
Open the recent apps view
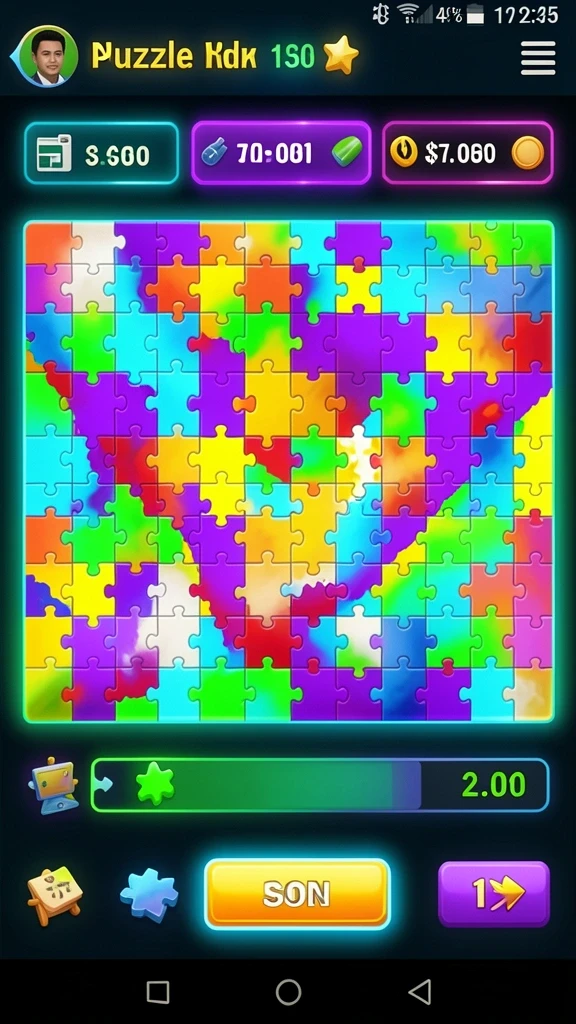pyautogui.click(x=158, y=991)
